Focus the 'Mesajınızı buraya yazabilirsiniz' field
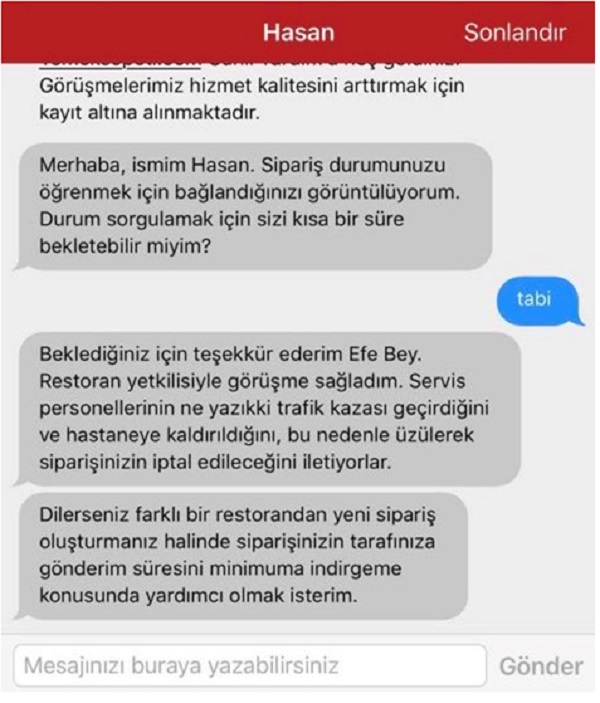Screen dimensions: 600x703 [x=250, y=665]
